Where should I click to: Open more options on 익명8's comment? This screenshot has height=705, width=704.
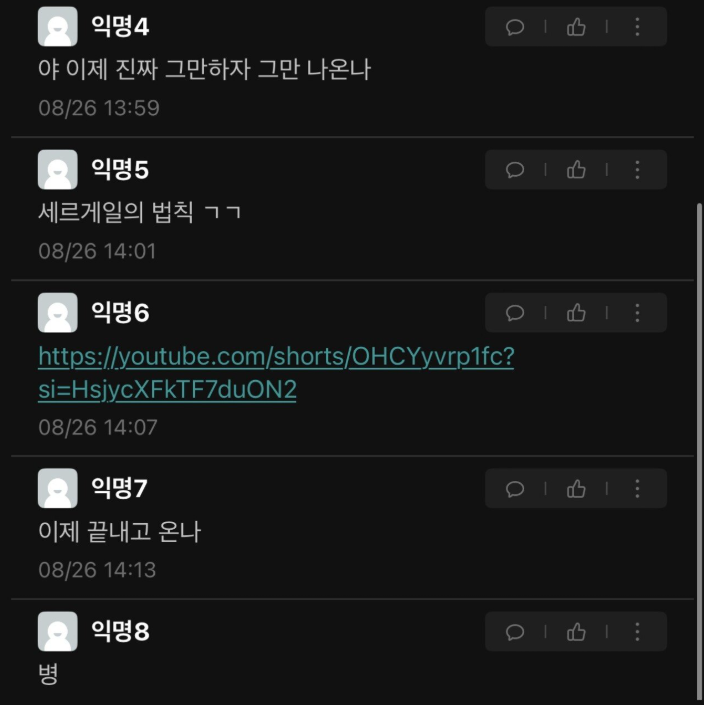[637, 632]
